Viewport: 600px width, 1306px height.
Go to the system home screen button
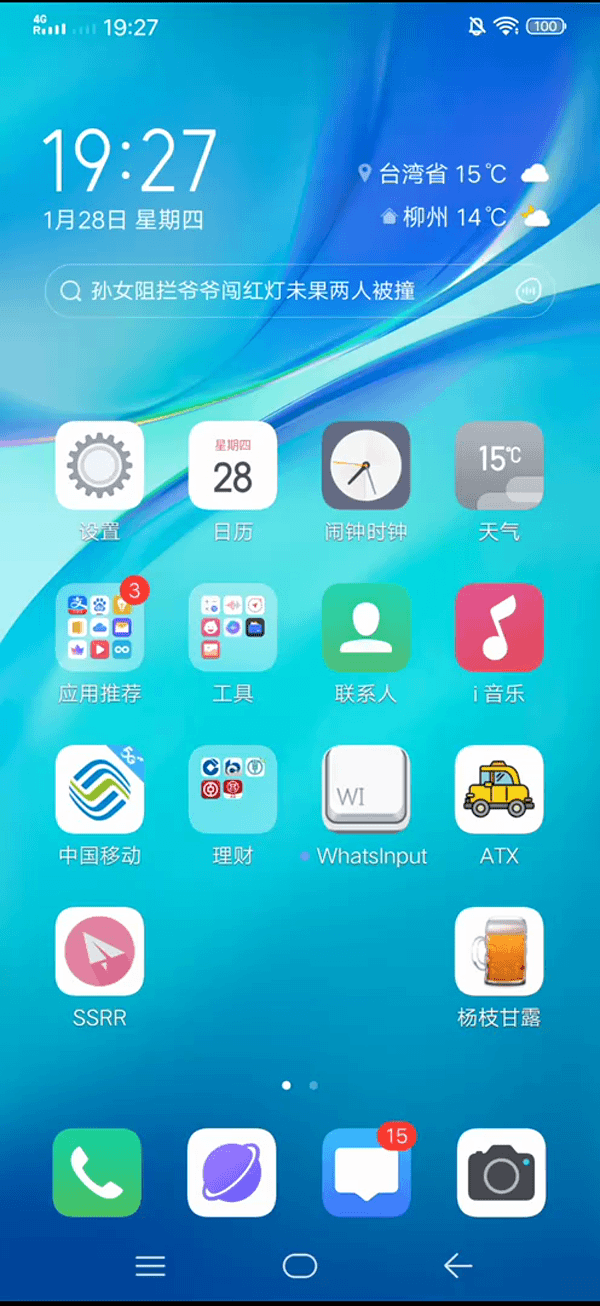pos(300,1266)
